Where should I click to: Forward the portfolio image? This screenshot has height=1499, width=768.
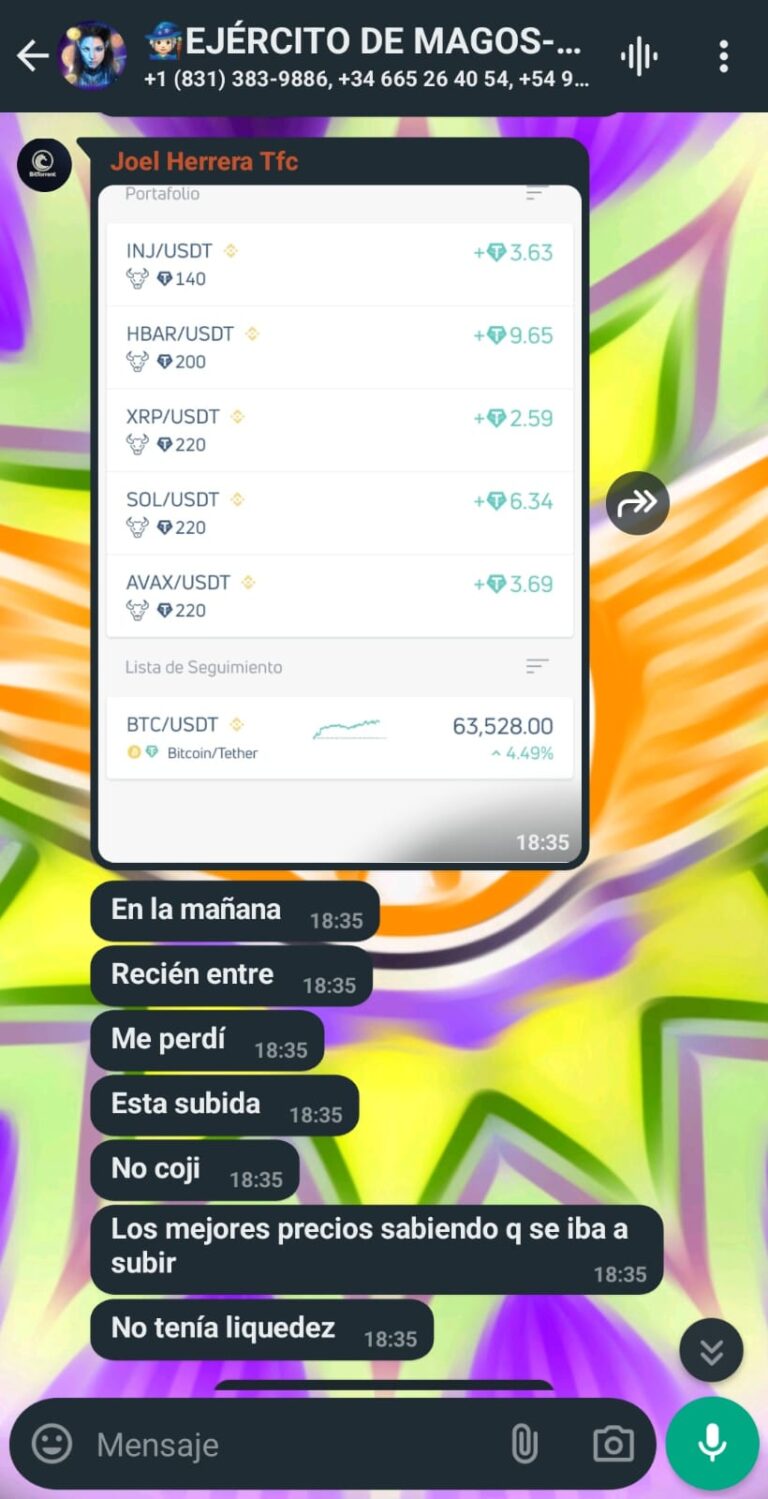[637, 502]
